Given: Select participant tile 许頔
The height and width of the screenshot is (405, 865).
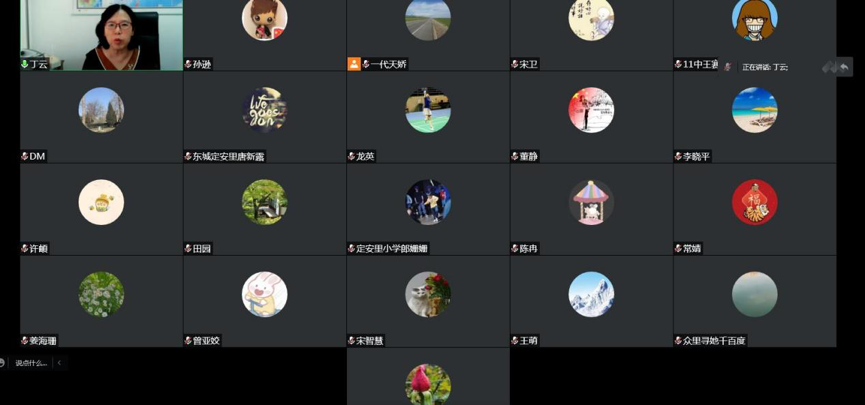Looking at the screenshot, I should pos(101,208).
